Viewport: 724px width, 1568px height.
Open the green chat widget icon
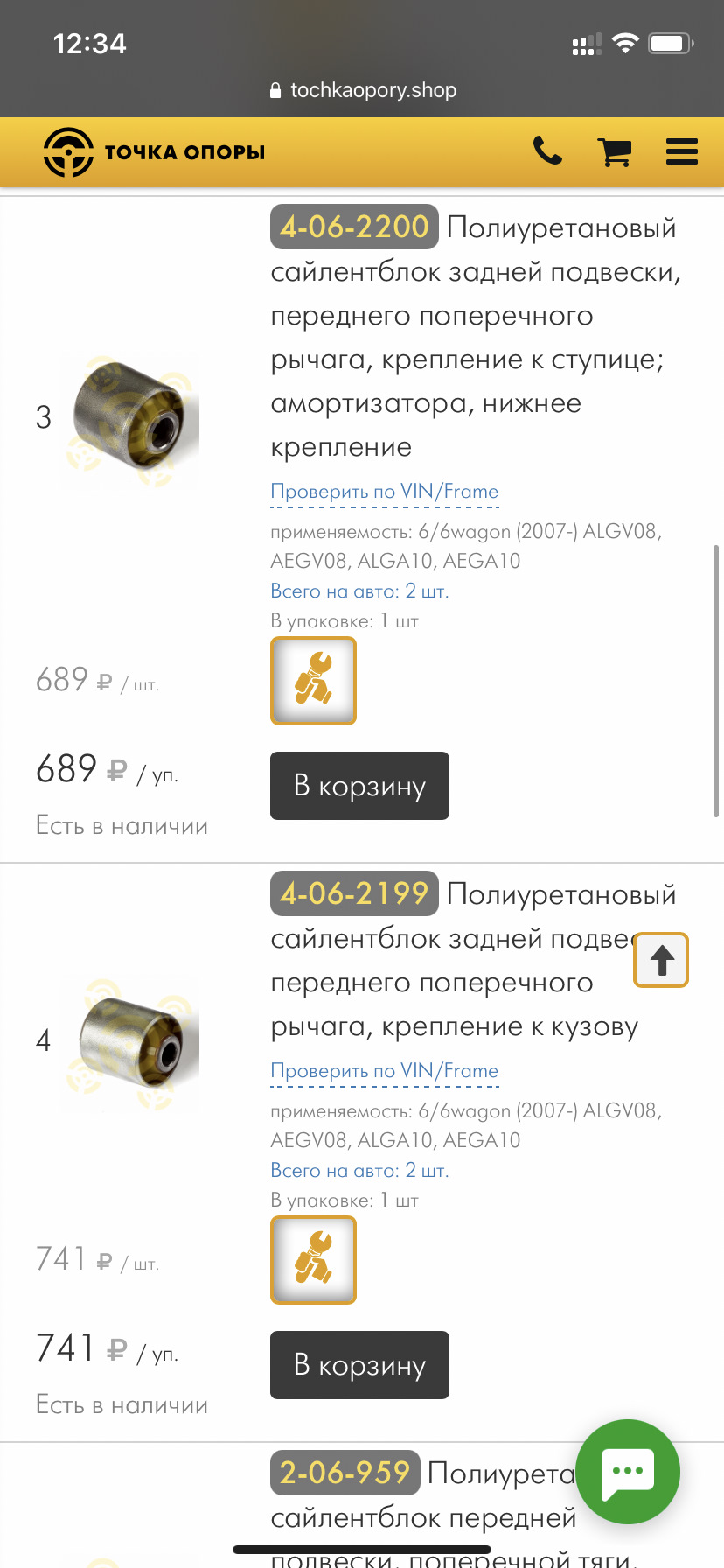point(628,1473)
